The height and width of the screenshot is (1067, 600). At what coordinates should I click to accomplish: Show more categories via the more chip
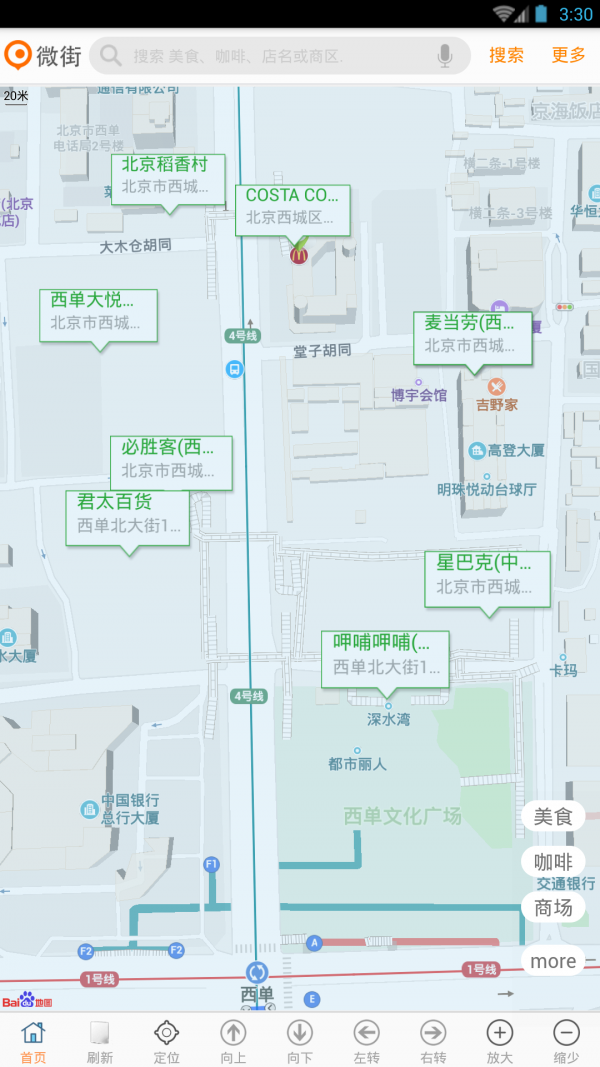553,961
